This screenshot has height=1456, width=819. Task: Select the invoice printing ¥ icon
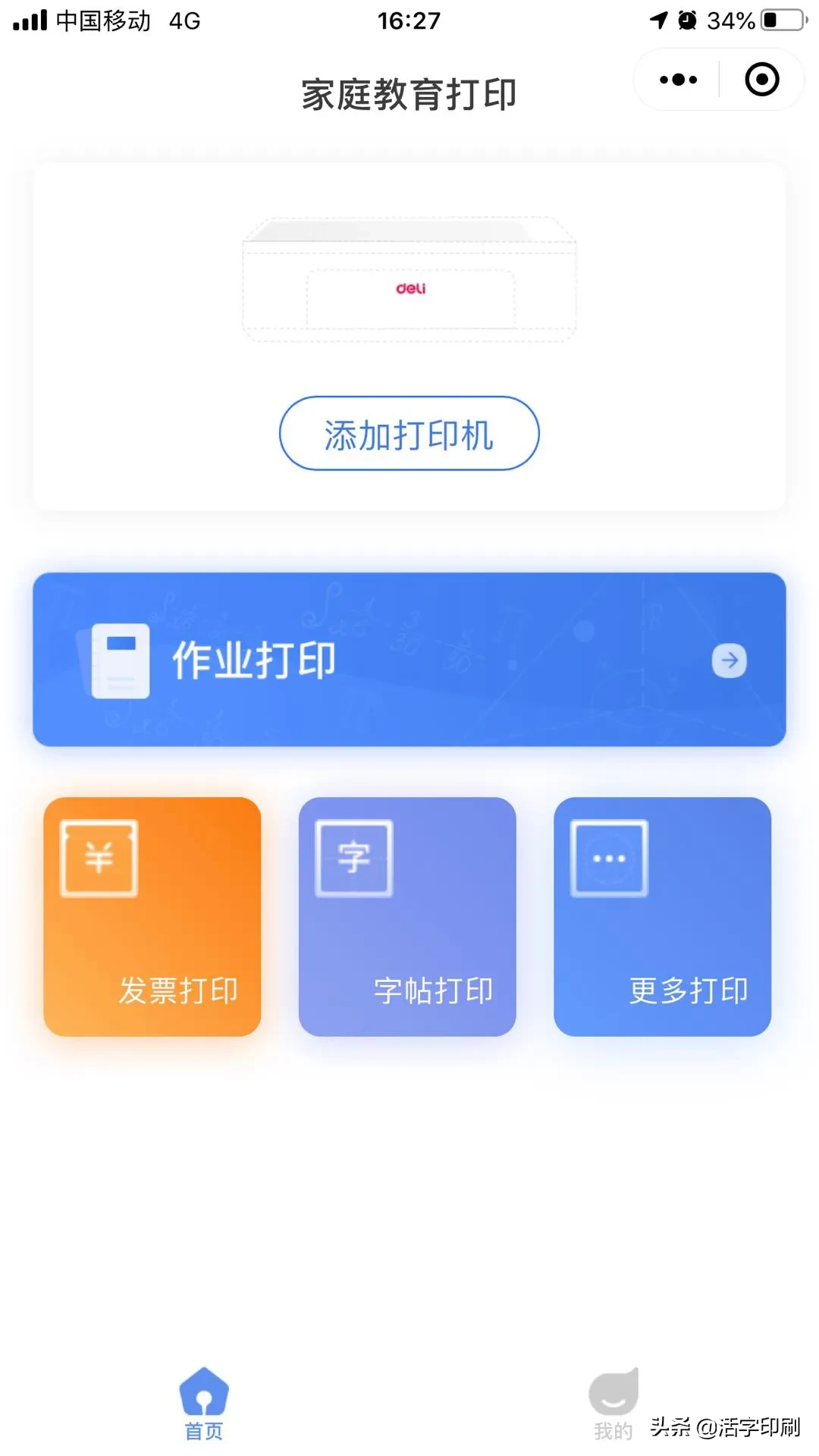99,858
